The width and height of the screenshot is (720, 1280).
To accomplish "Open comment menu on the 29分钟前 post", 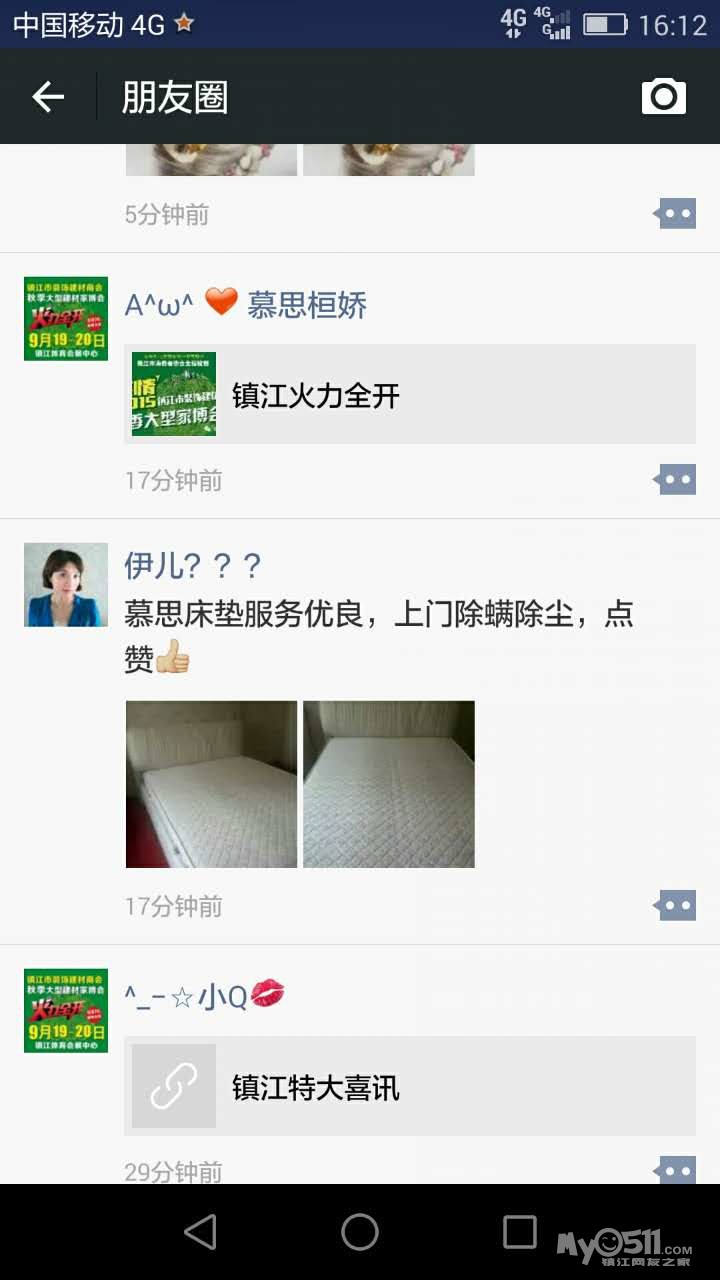I will 675,1170.
